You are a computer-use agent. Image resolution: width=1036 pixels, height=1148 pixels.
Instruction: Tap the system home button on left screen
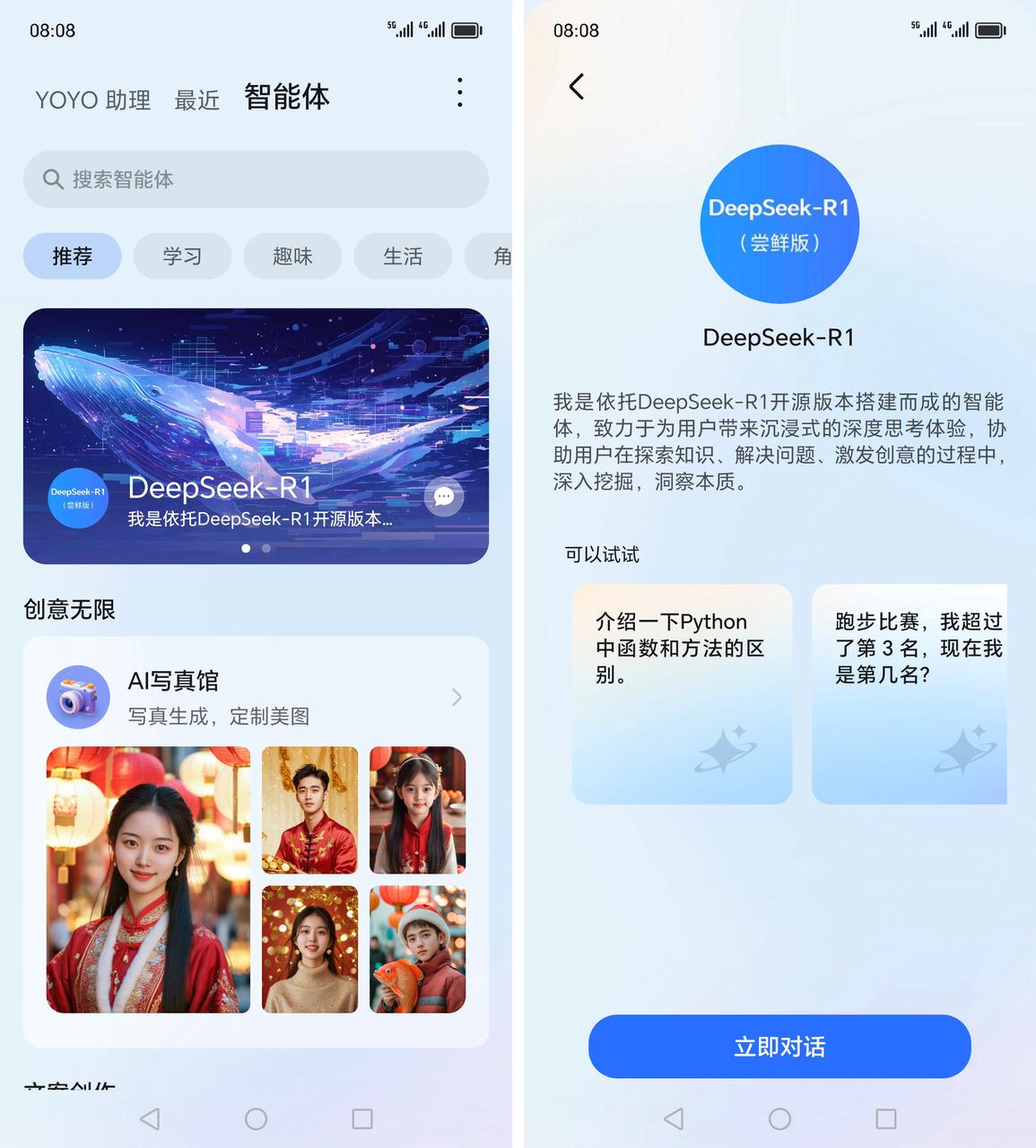pyautogui.click(x=256, y=1118)
